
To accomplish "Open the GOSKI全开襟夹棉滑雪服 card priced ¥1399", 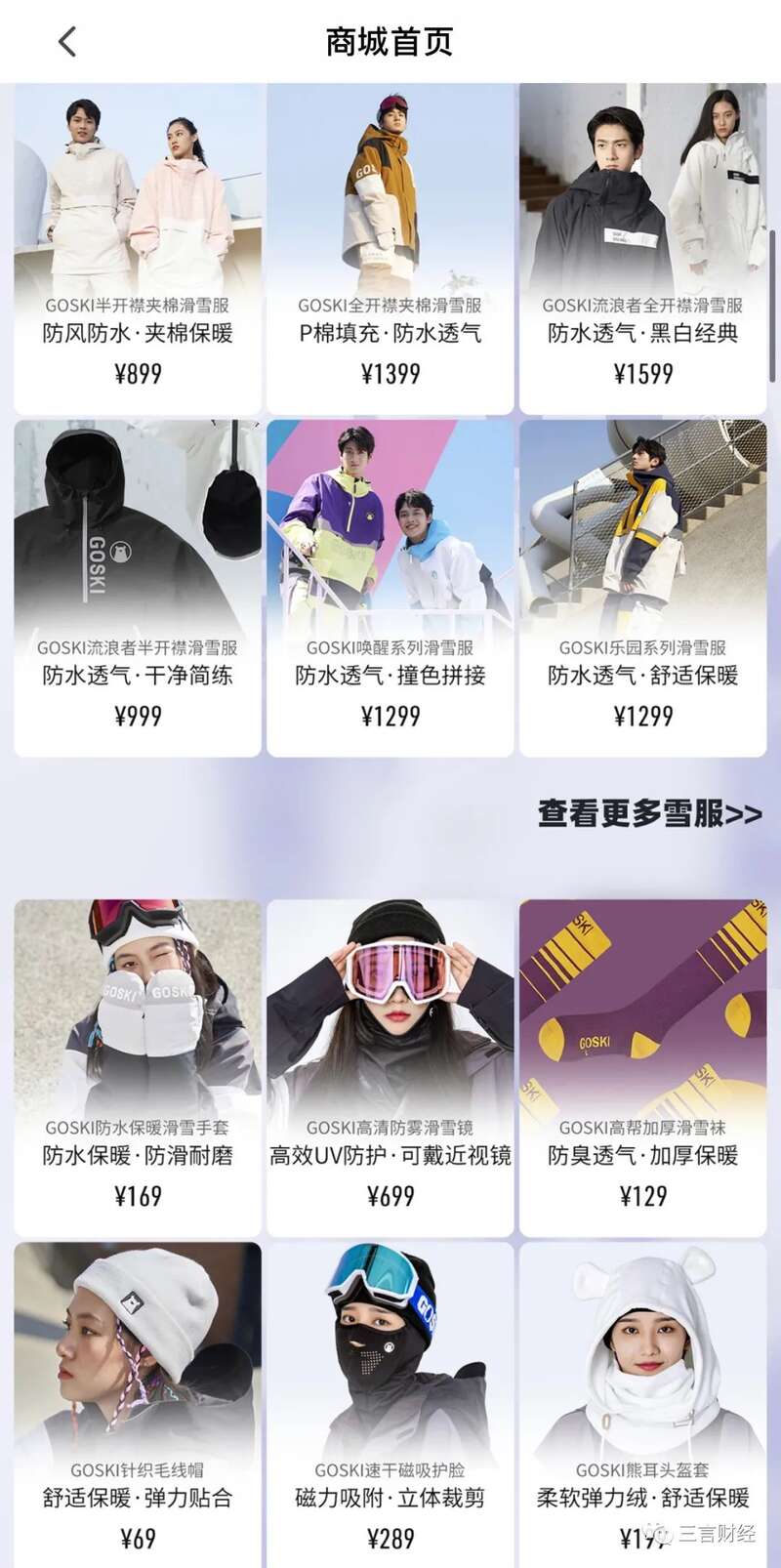I will 390,249.
